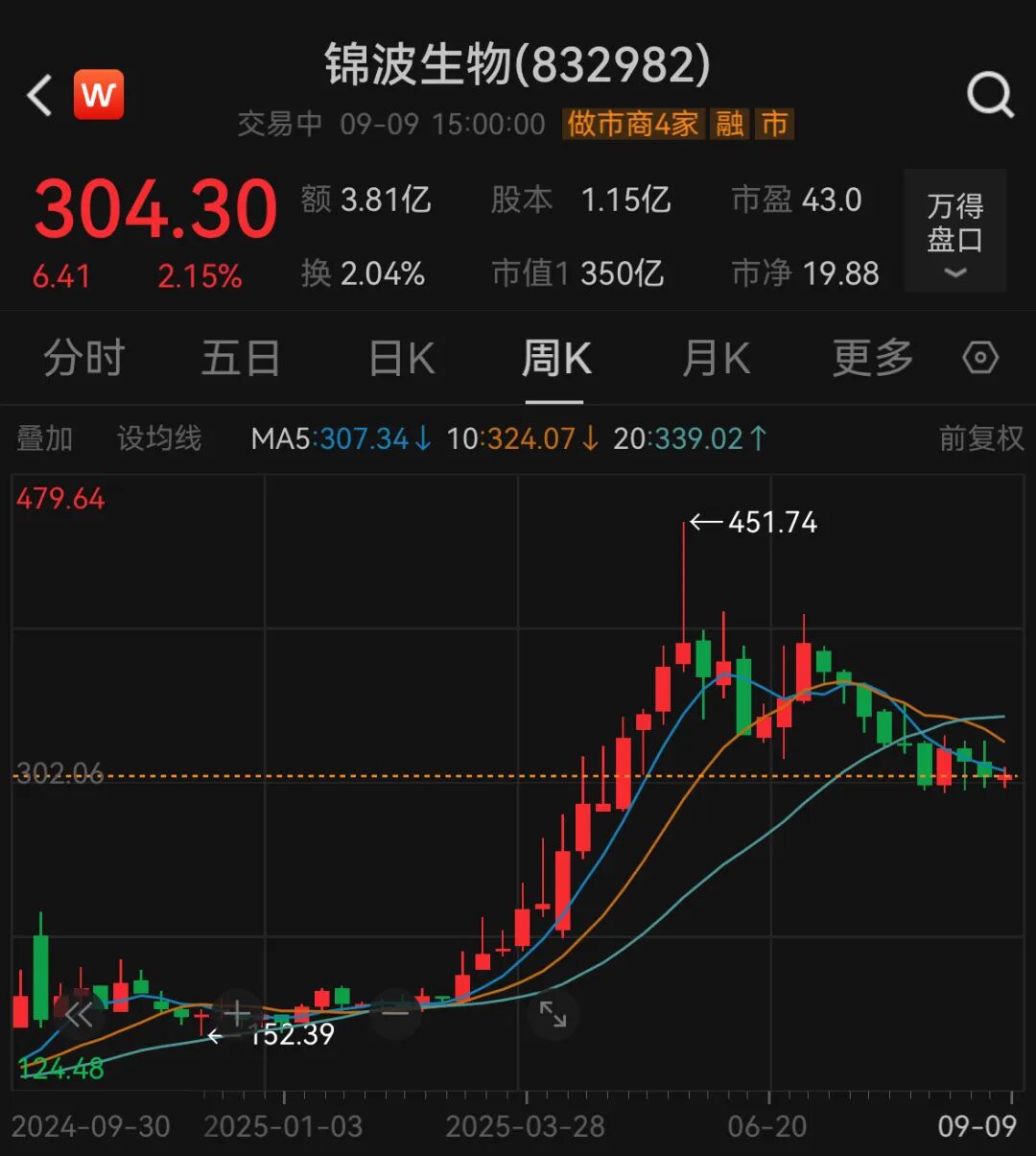The height and width of the screenshot is (1156, 1036).
Task: Open 设均线 moving average settings
Action: coord(159,438)
